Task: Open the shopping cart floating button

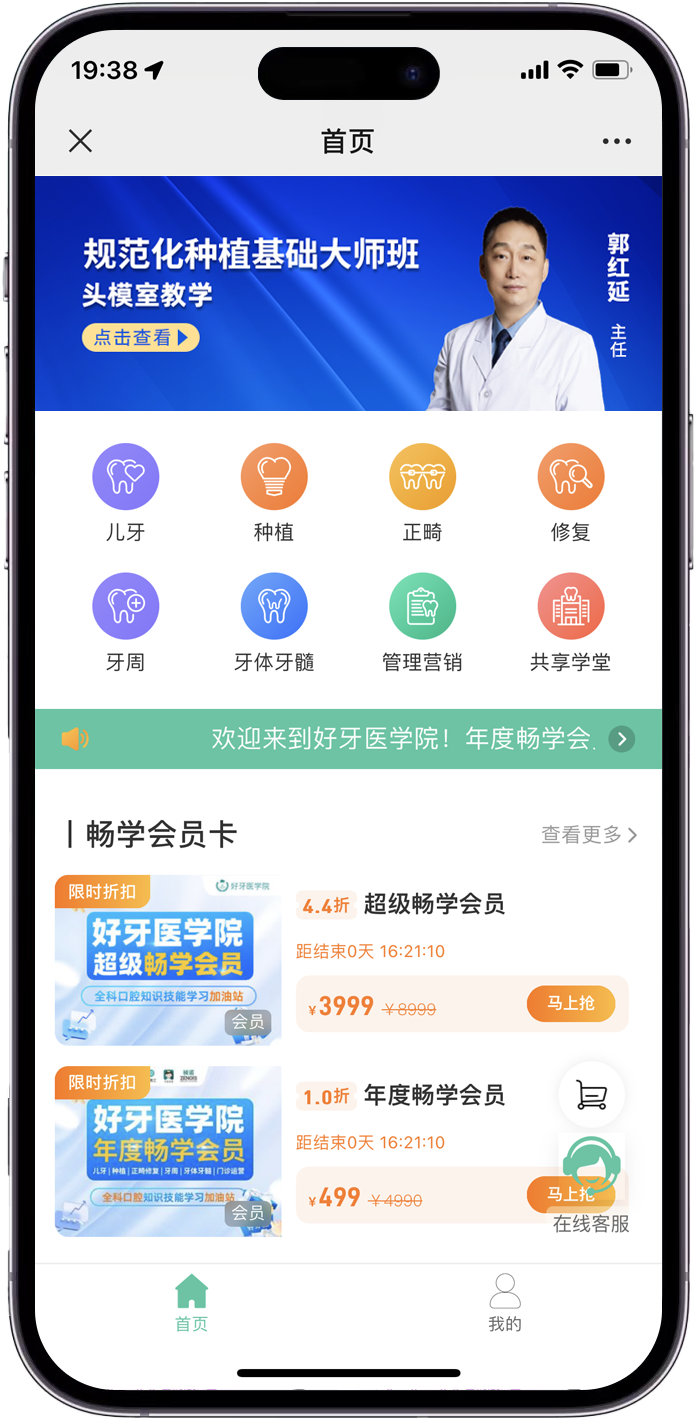Action: [591, 1095]
